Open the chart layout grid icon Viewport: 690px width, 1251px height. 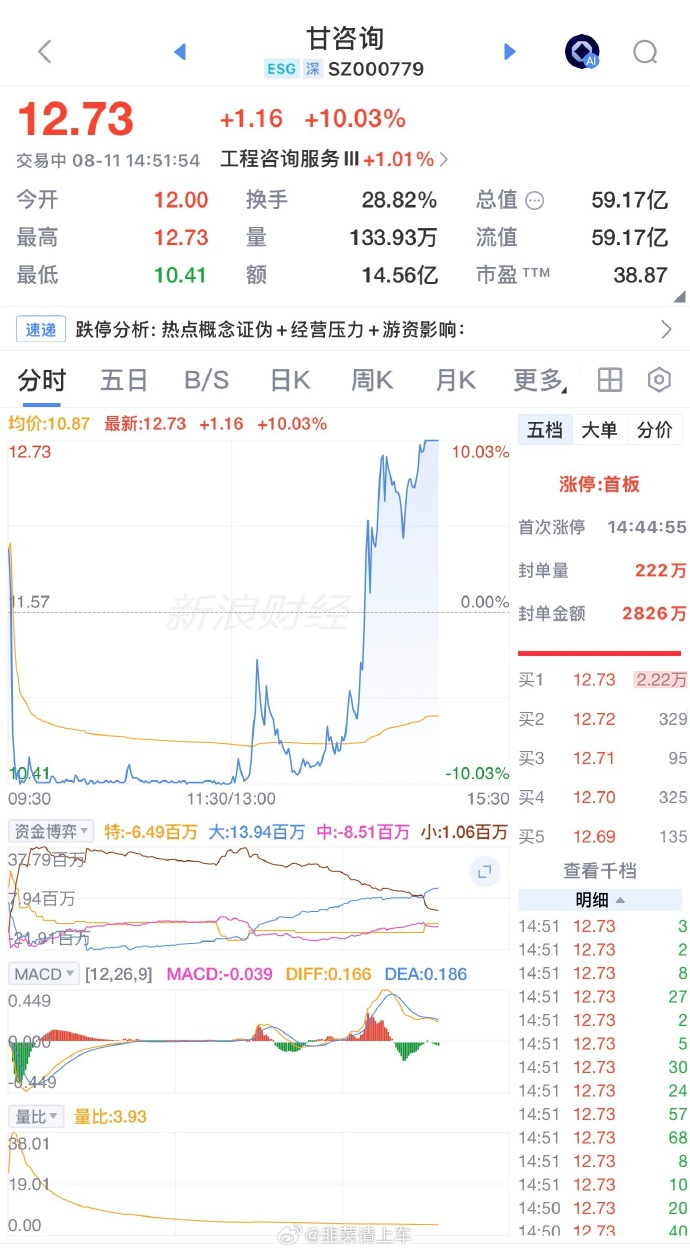[610, 380]
